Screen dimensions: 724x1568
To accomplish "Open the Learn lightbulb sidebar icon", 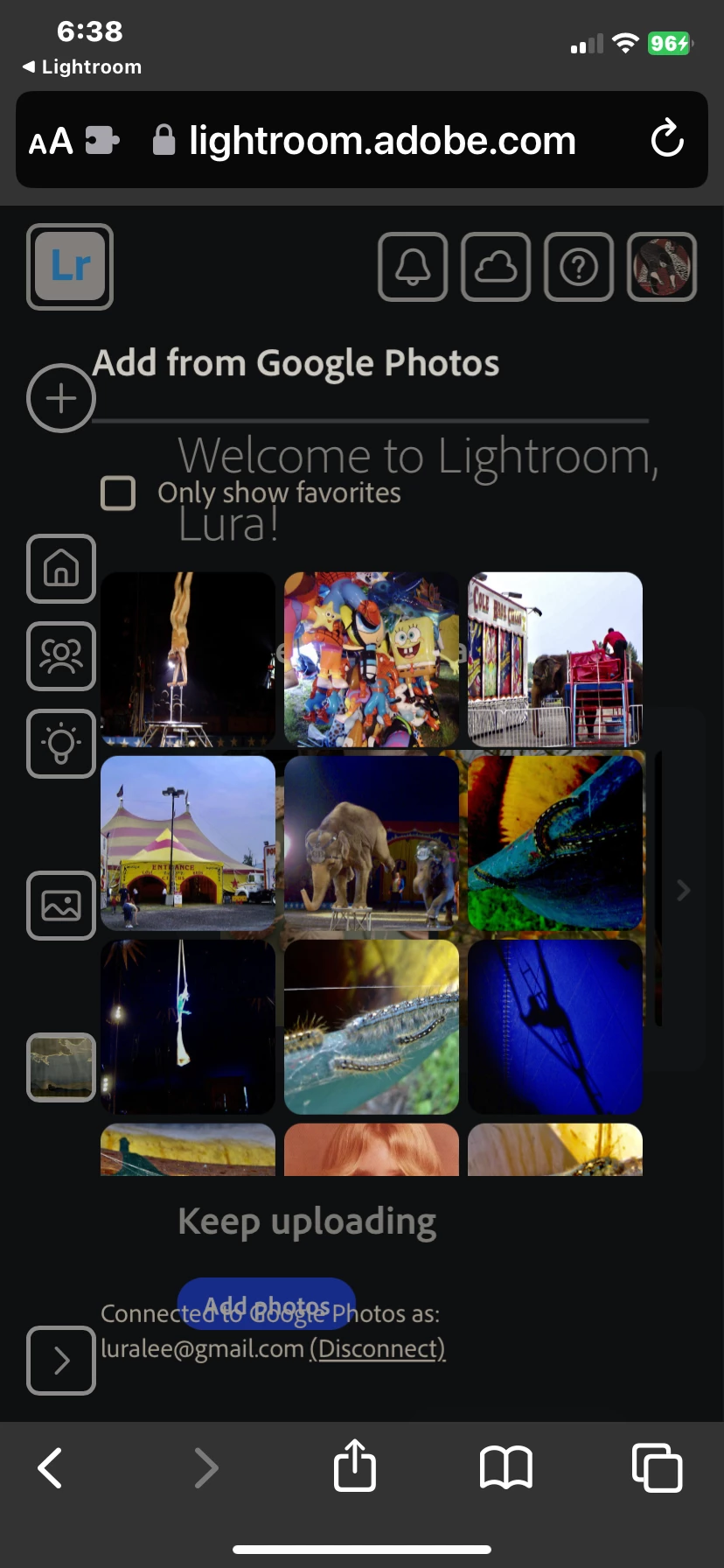I will (61, 744).
